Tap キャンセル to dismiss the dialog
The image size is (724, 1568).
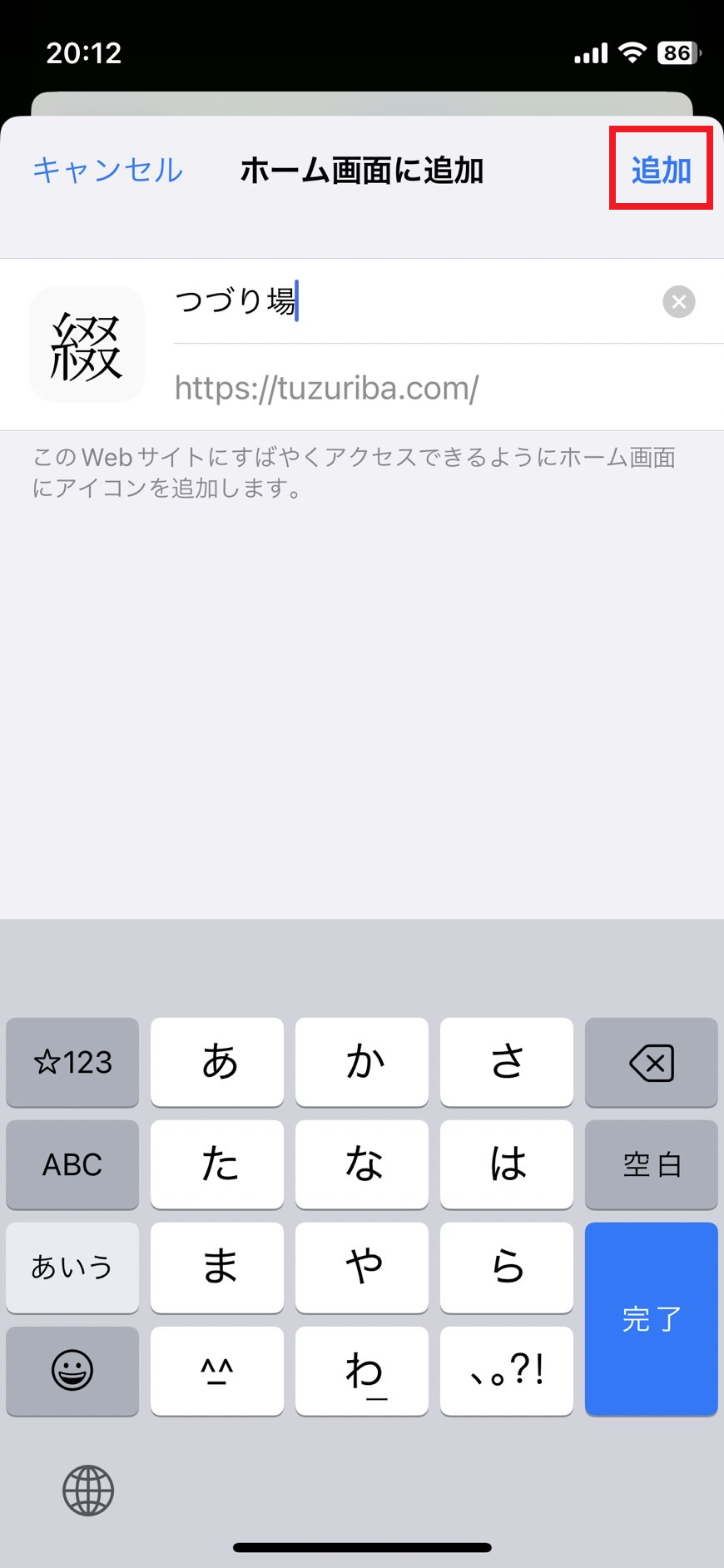107,169
